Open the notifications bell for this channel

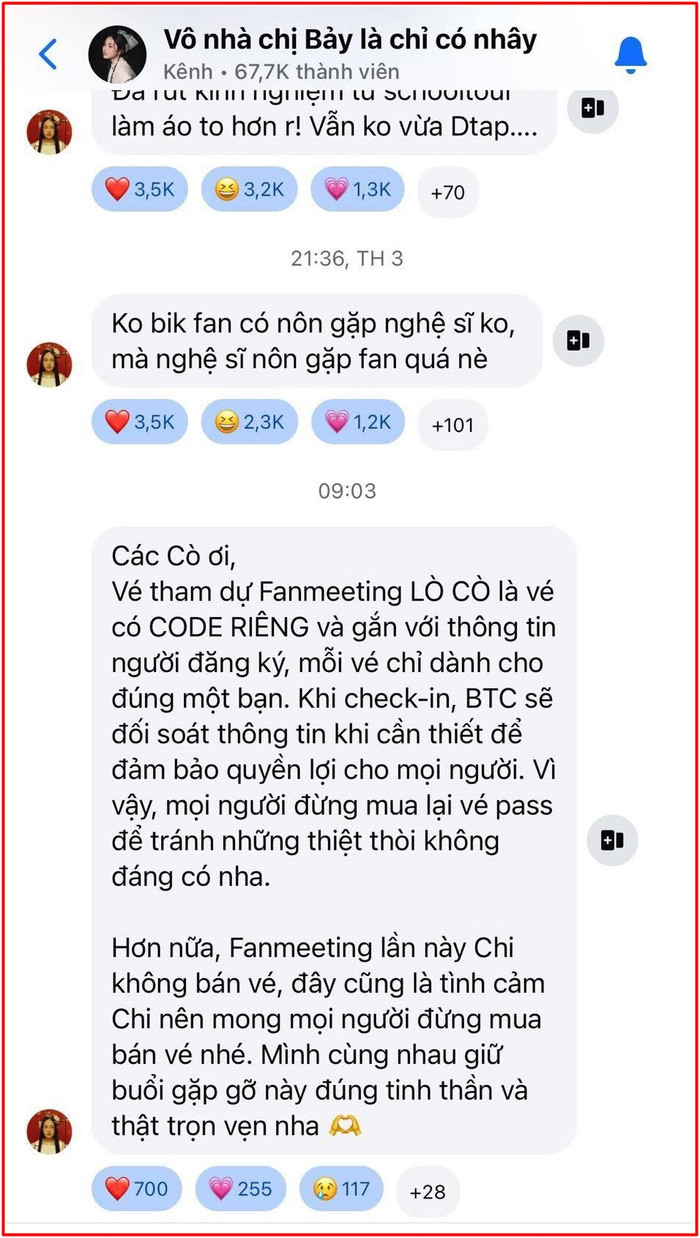pyautogui.click(x=630, y=55)
